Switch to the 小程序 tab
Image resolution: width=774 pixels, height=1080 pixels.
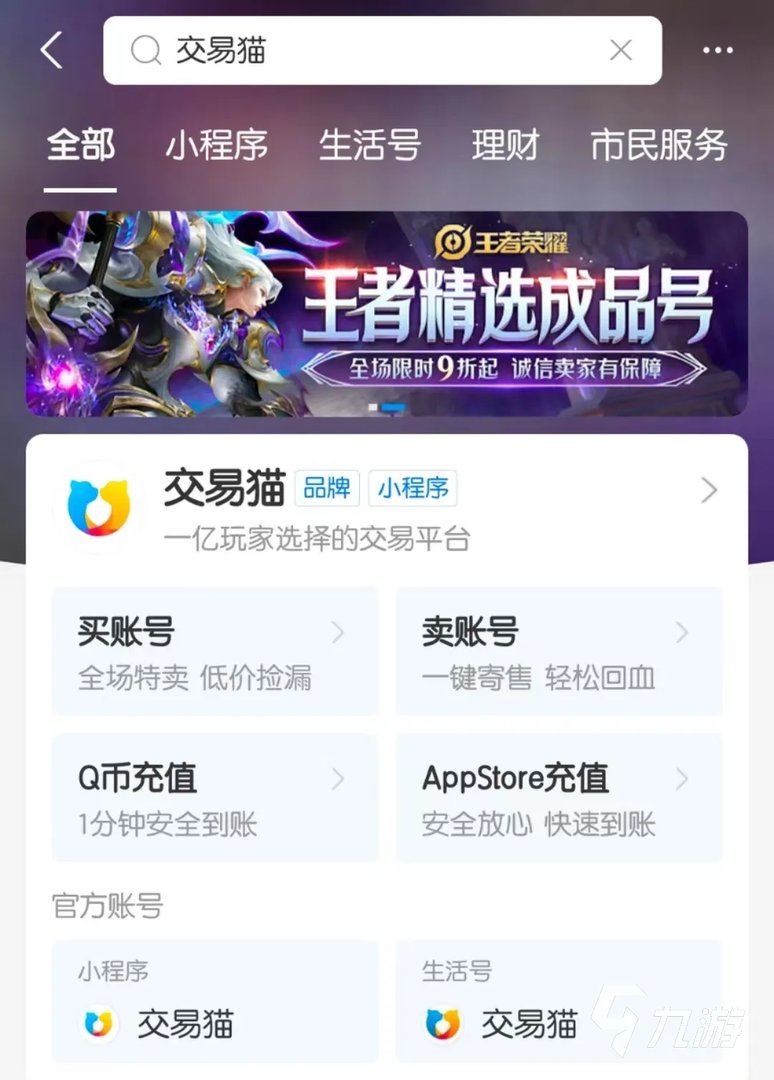[x=216, y=145]
